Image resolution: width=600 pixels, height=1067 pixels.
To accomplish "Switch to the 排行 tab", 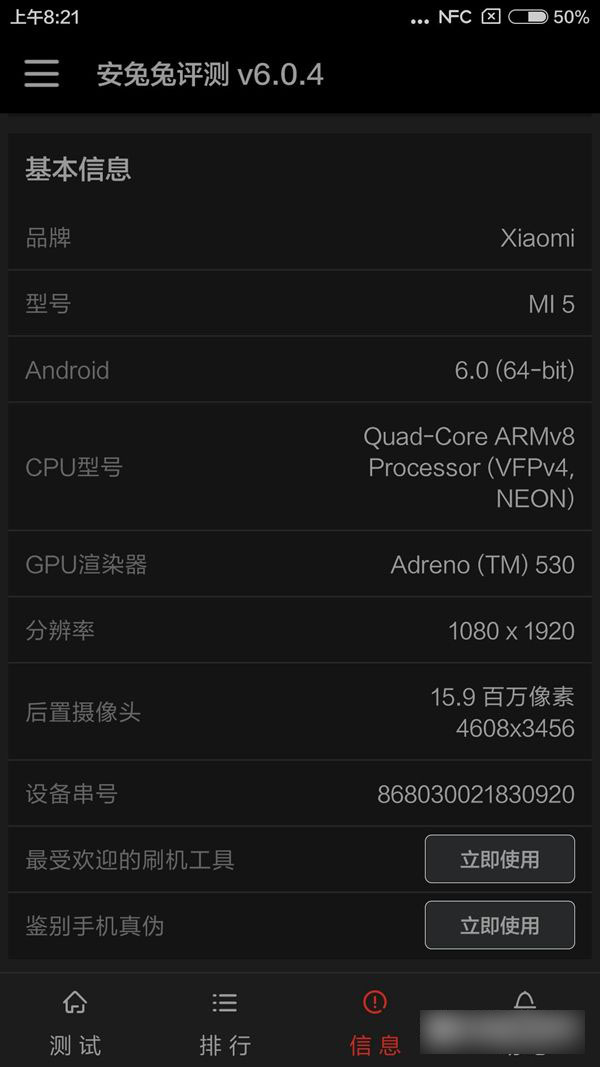I will 225,1022.
